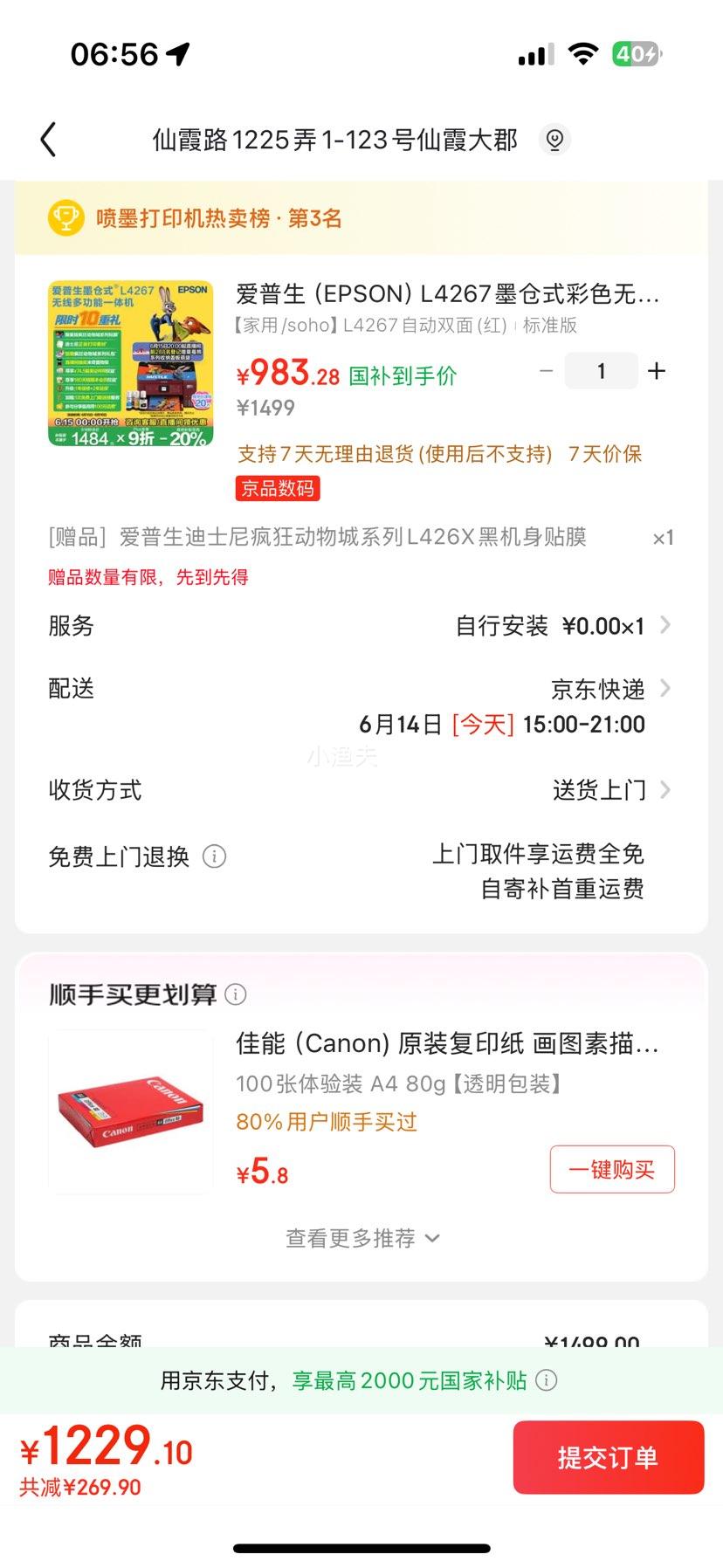Go back using the top-left arrow
The height and width of the screenshot is (1568, 723).
pyautogui.click(x=49, y=140)
